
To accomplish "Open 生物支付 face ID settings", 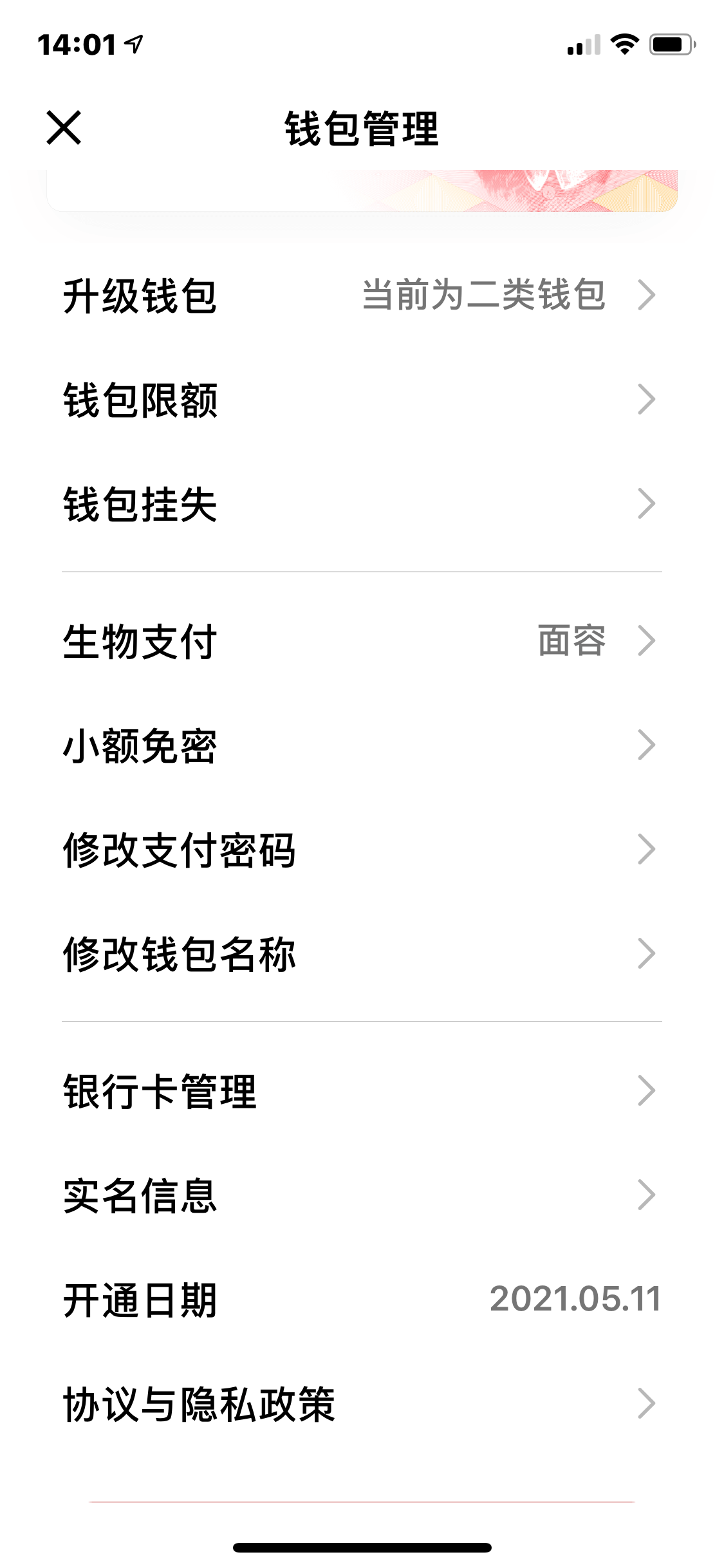I will (360, 641).
